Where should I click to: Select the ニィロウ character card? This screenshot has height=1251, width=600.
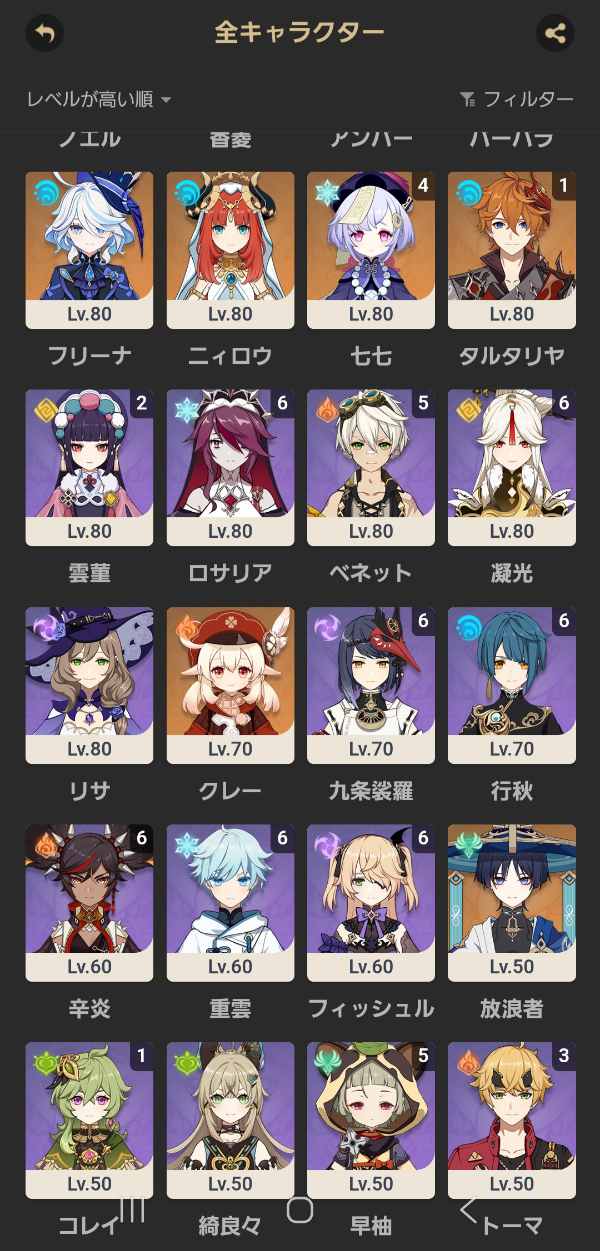tap(230, 250)
